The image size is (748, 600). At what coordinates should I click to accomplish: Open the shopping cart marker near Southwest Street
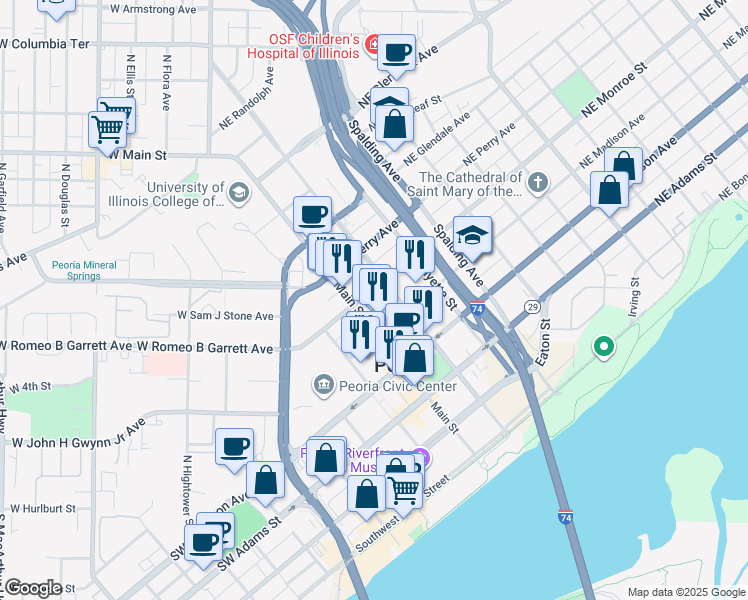click(x=404, y=492)
